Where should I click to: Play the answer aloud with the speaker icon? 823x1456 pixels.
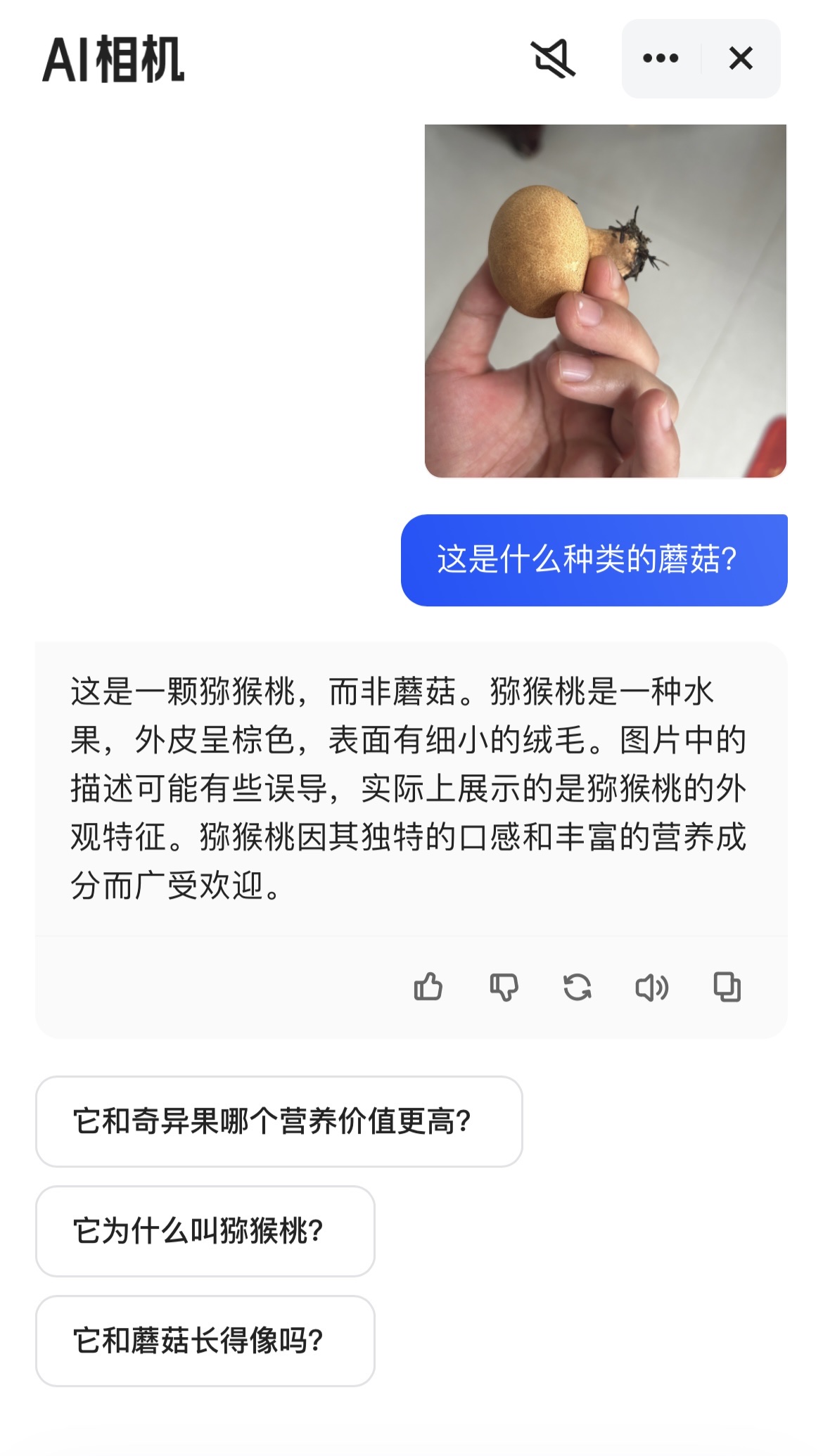(652, 987)
